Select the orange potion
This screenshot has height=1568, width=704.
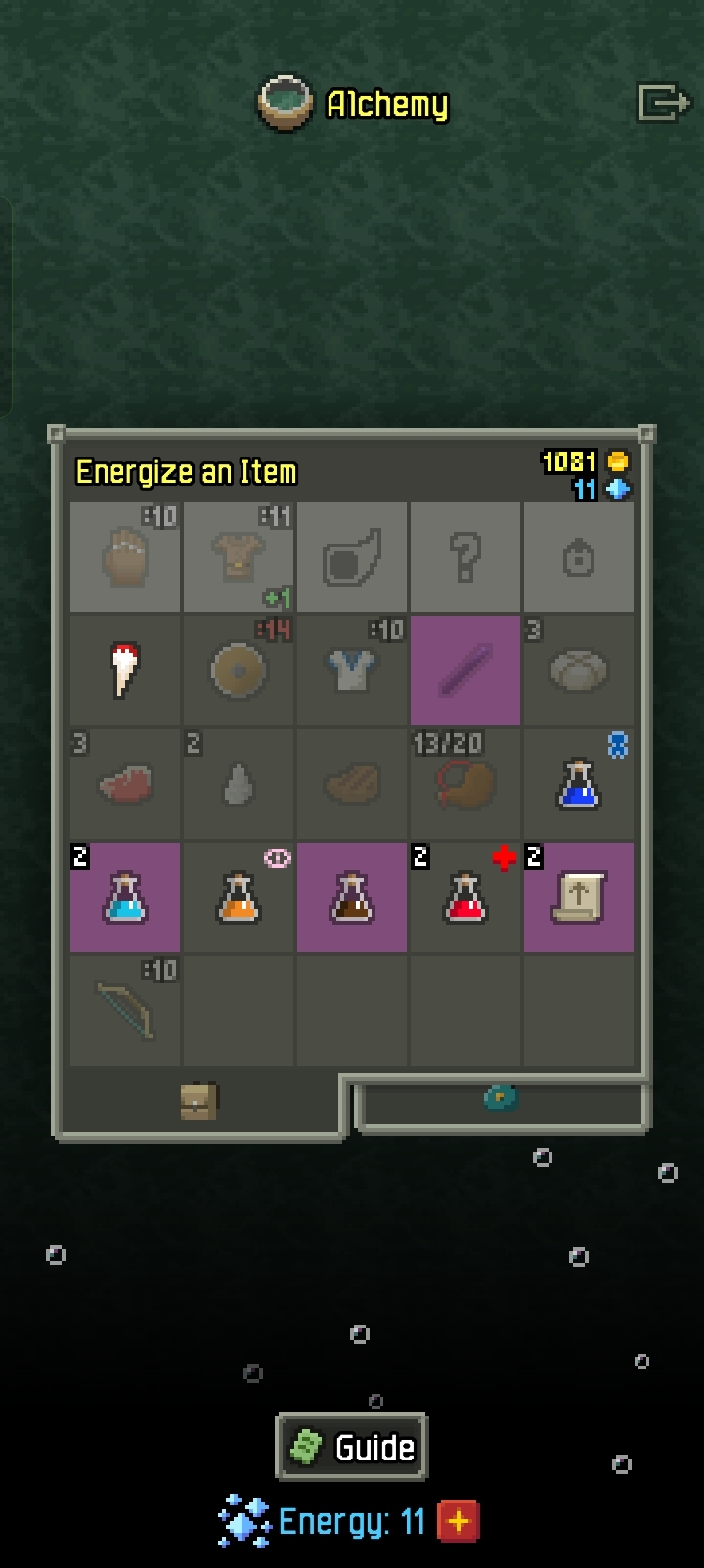(x=239, y=897)
